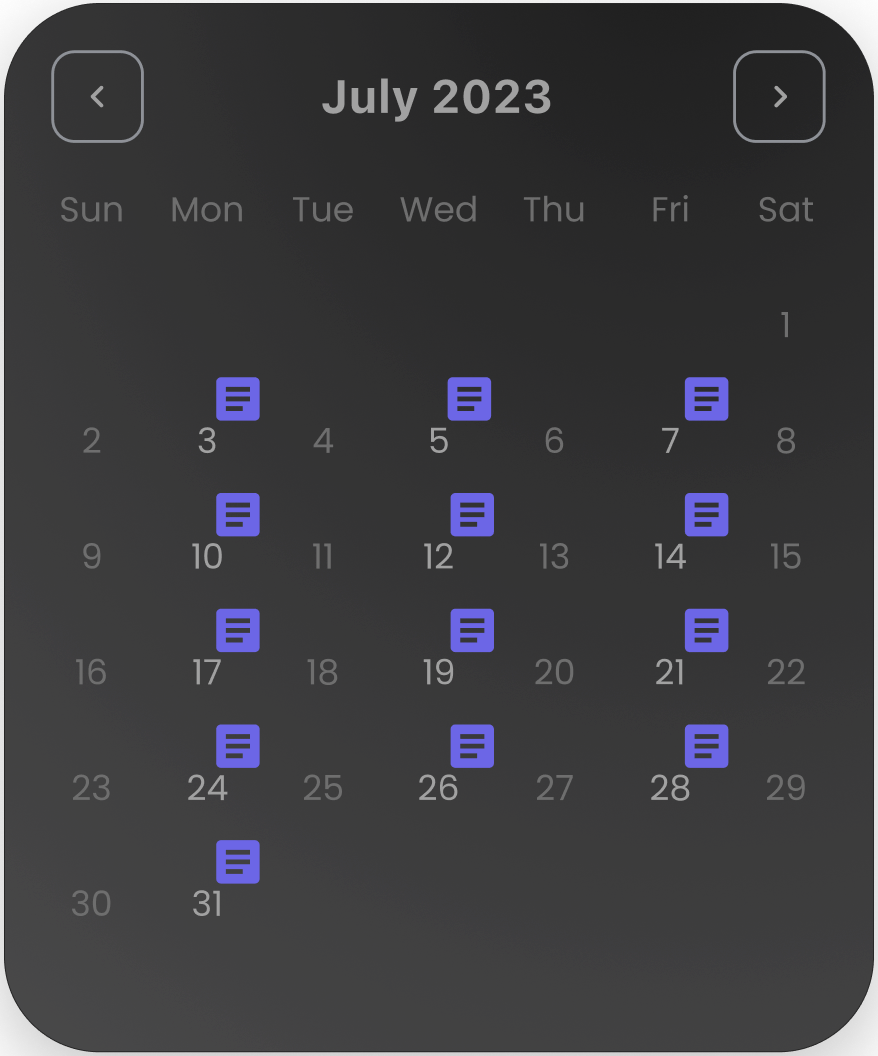Go to the previous month
878x1056 pixels.
(x=97, y=96)
